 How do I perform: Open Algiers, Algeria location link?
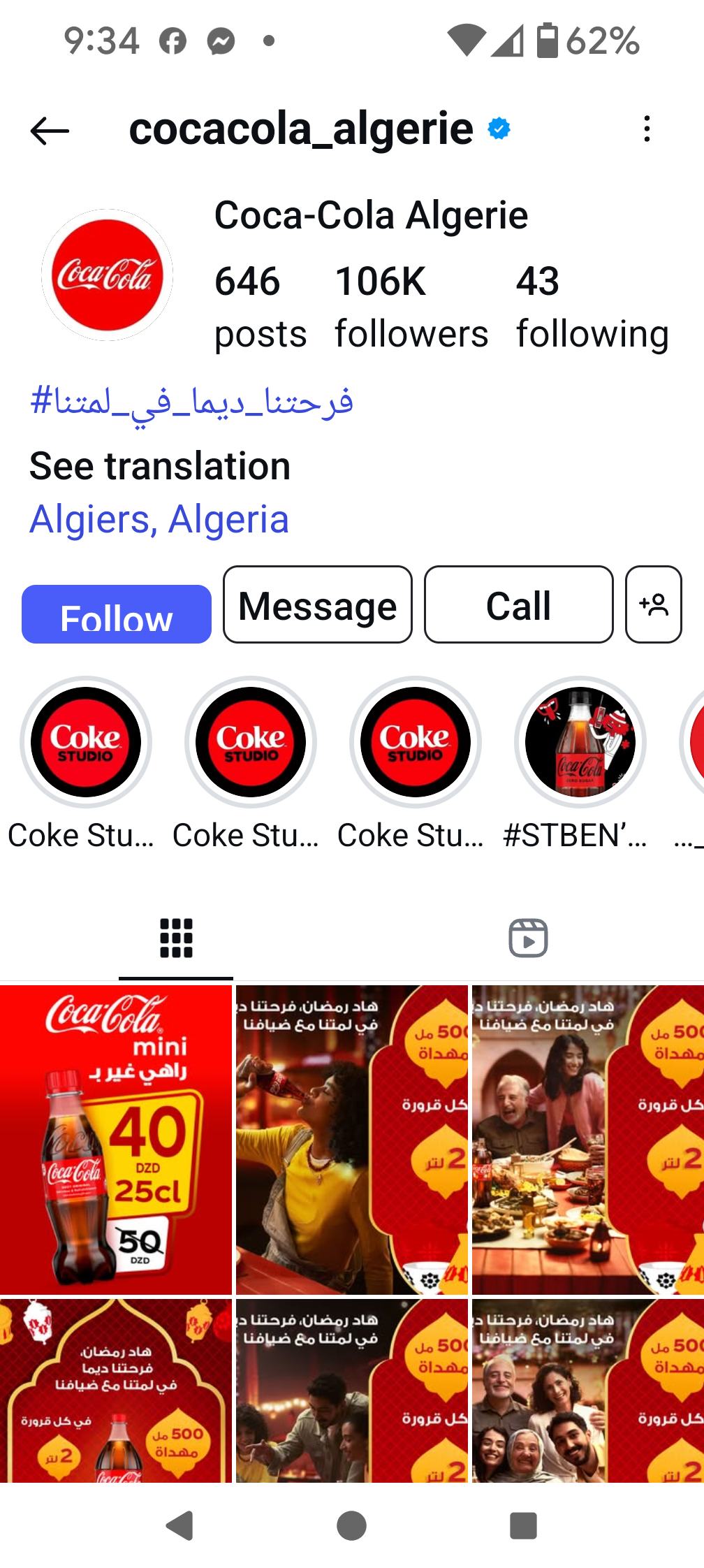[x=159, y=519]
